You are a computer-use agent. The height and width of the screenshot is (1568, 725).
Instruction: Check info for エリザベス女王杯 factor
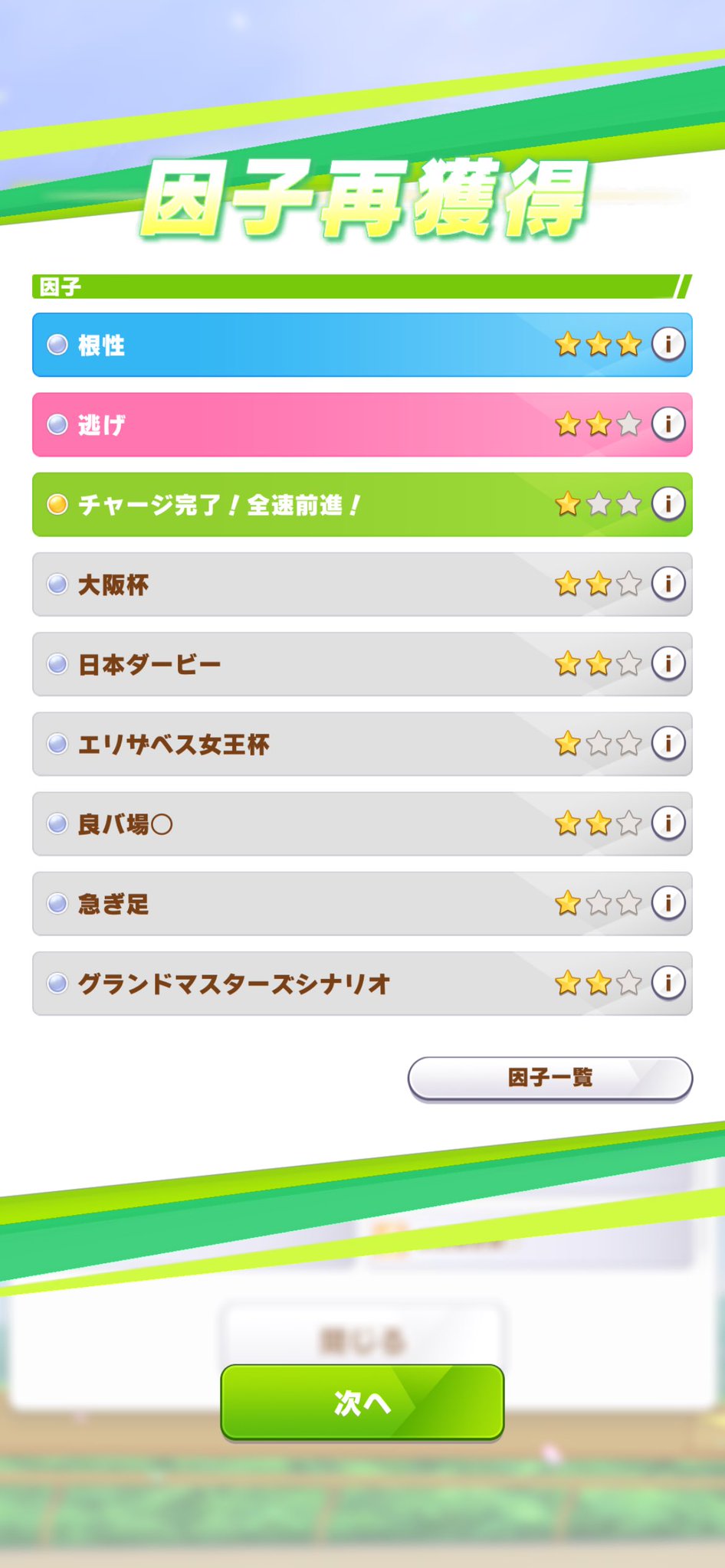click(668, 743)
